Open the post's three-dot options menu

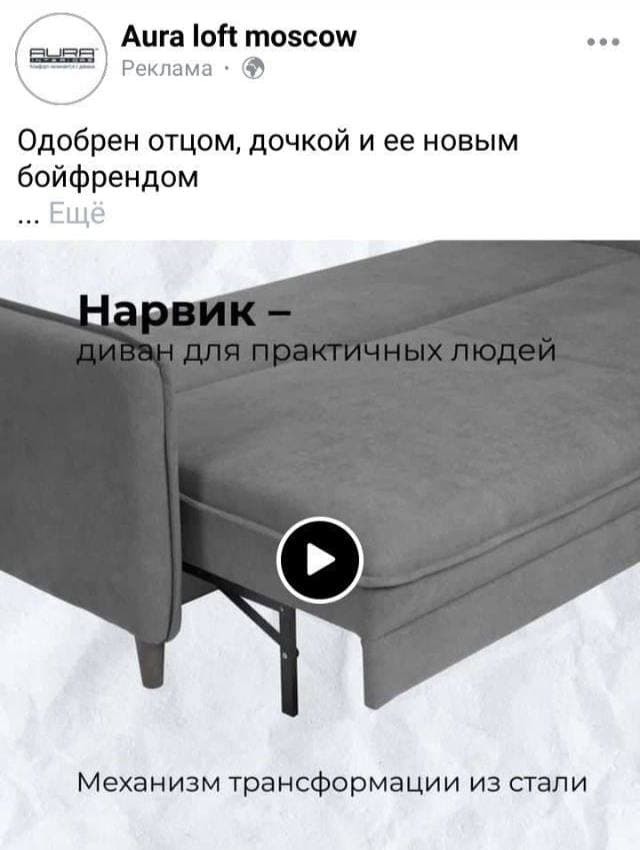[603, 42]
